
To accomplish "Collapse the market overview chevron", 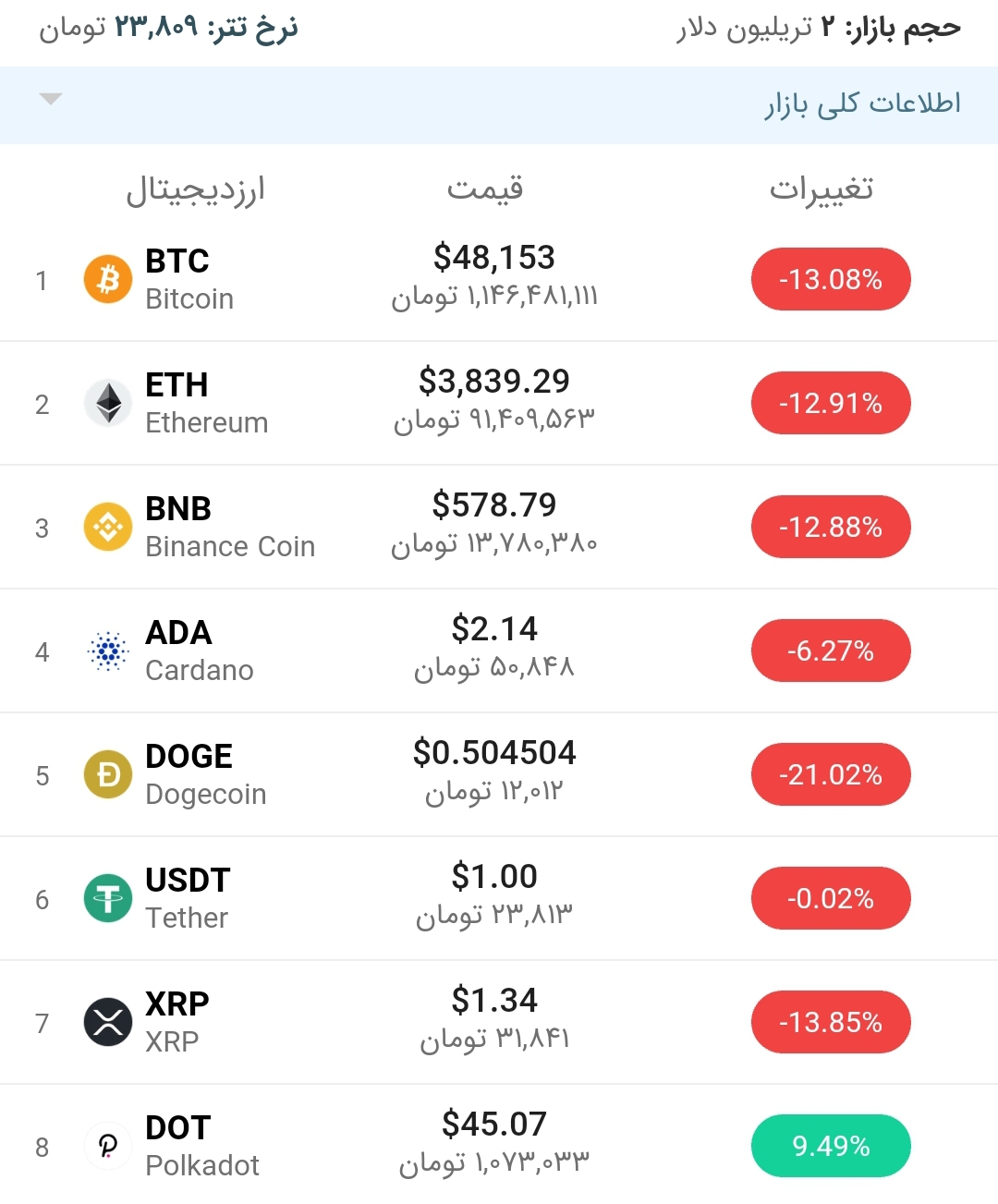I will click(51, 100).
